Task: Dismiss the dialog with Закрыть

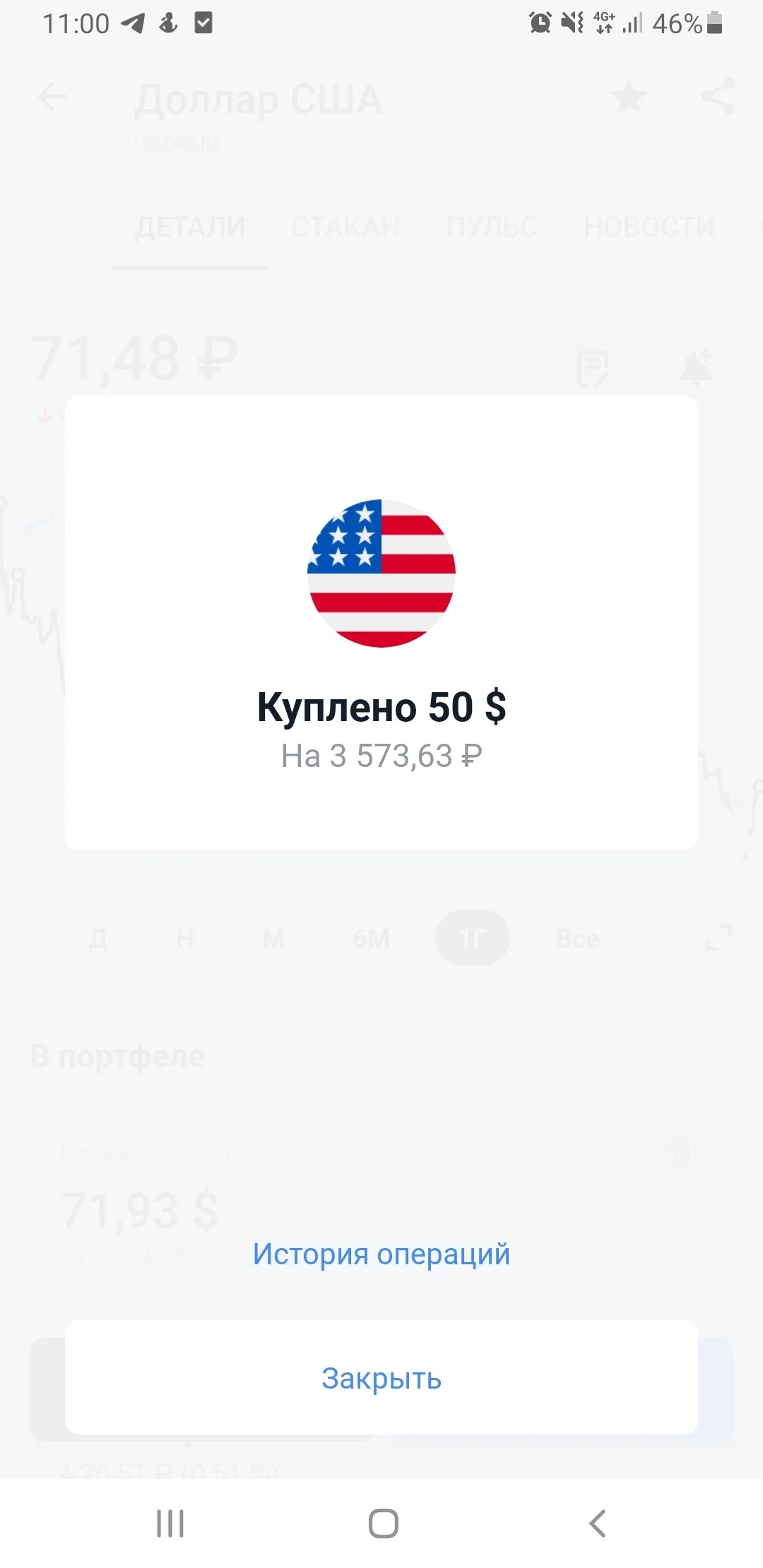Action: pyautogui.click(x=381, y=1377)
